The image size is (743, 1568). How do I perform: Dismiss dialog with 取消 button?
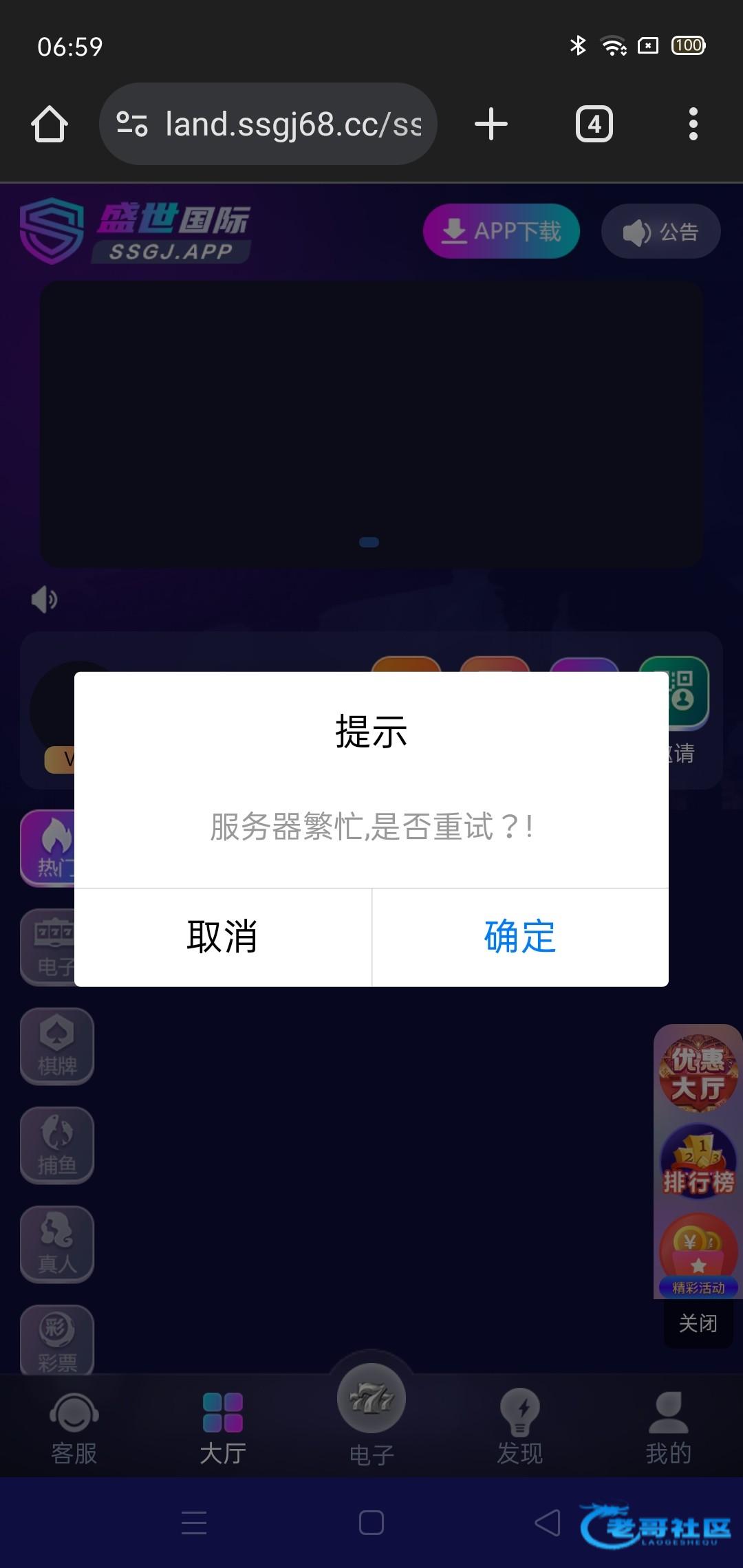222,937
